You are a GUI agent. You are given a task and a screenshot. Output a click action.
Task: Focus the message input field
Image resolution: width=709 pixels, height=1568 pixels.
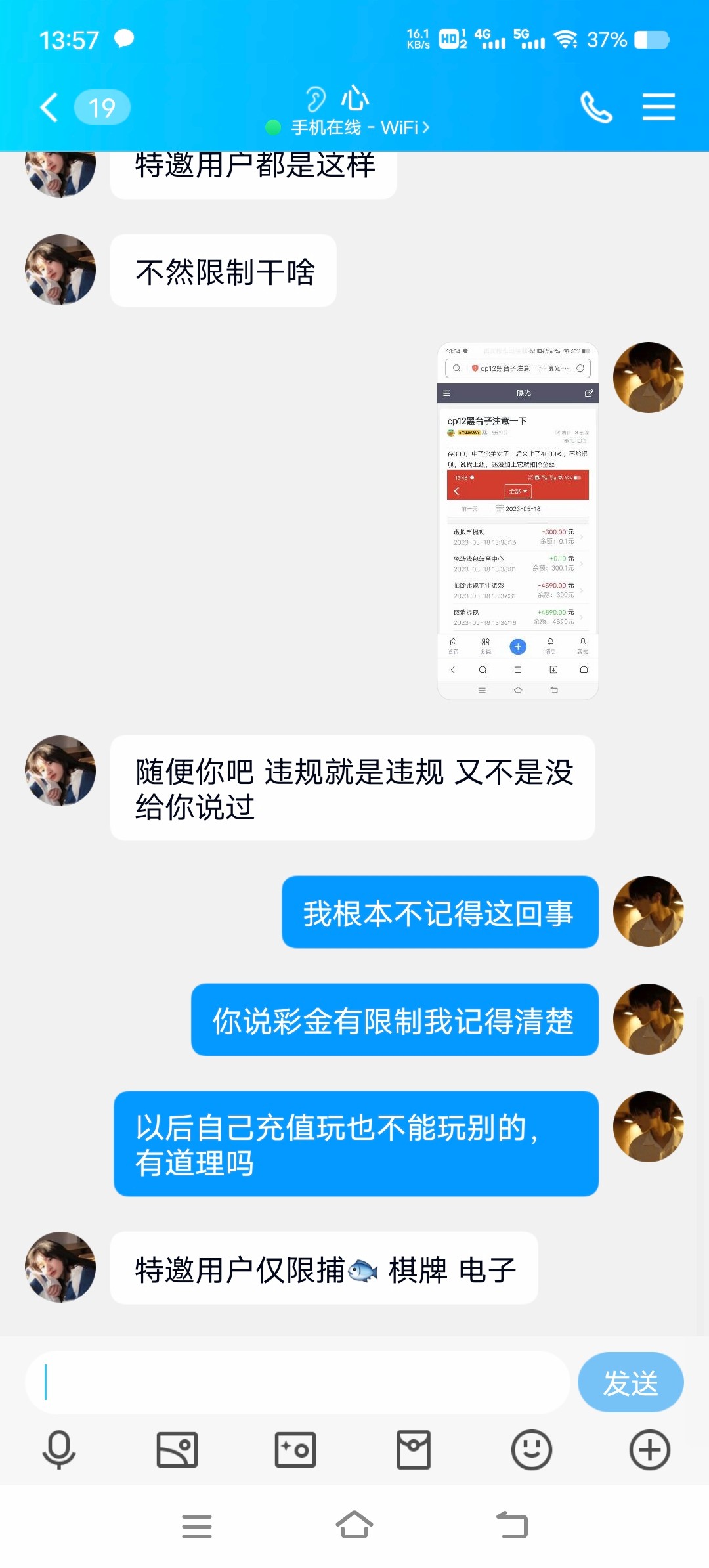[x=297, y=1382]
